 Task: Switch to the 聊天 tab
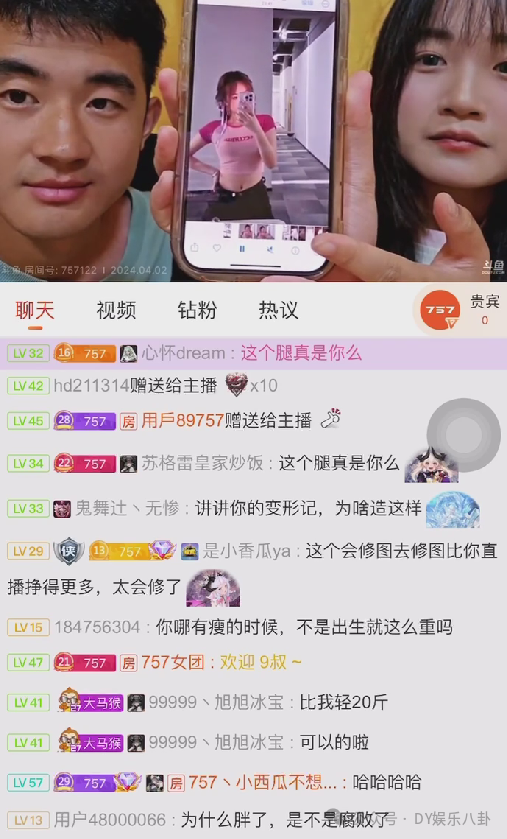tap(35, 310)
